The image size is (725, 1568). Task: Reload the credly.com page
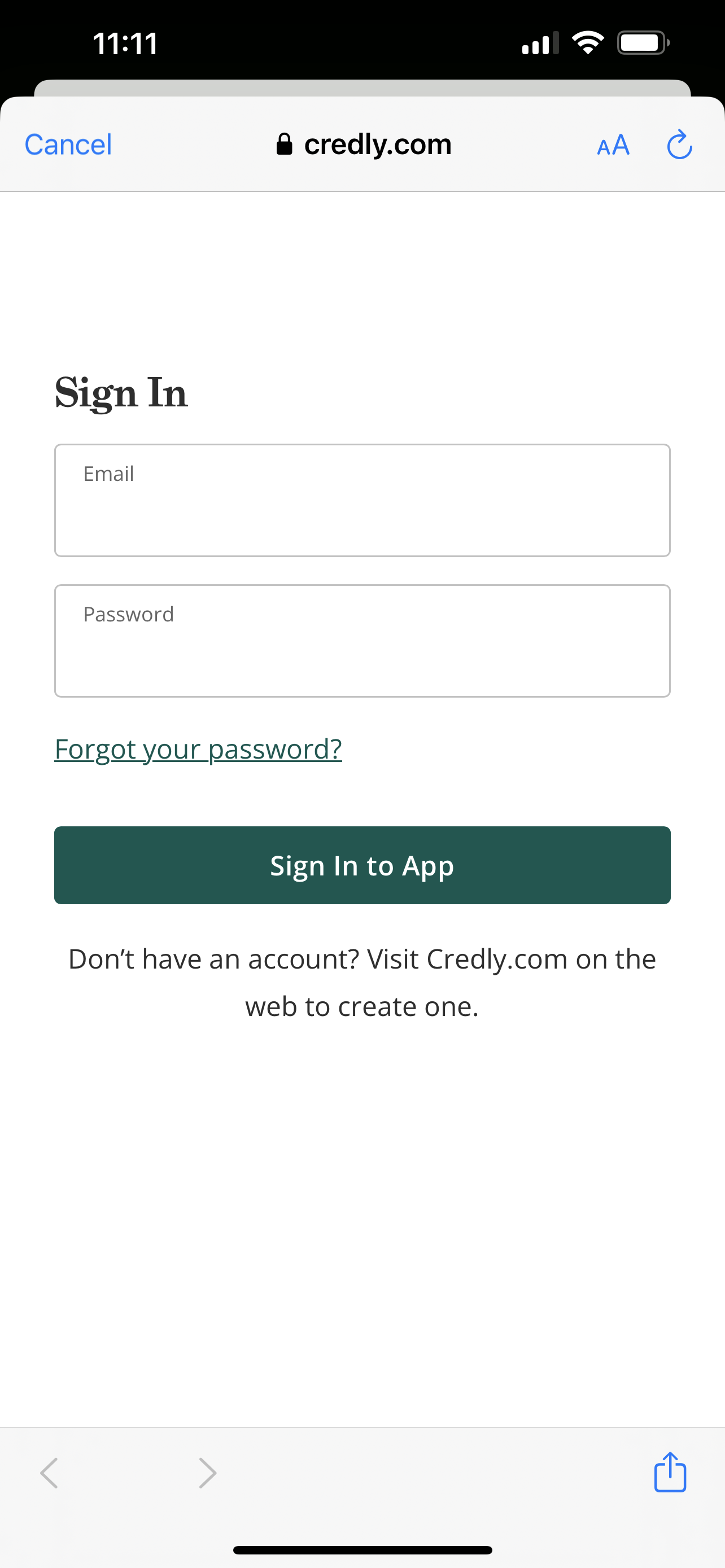[679, 144]
